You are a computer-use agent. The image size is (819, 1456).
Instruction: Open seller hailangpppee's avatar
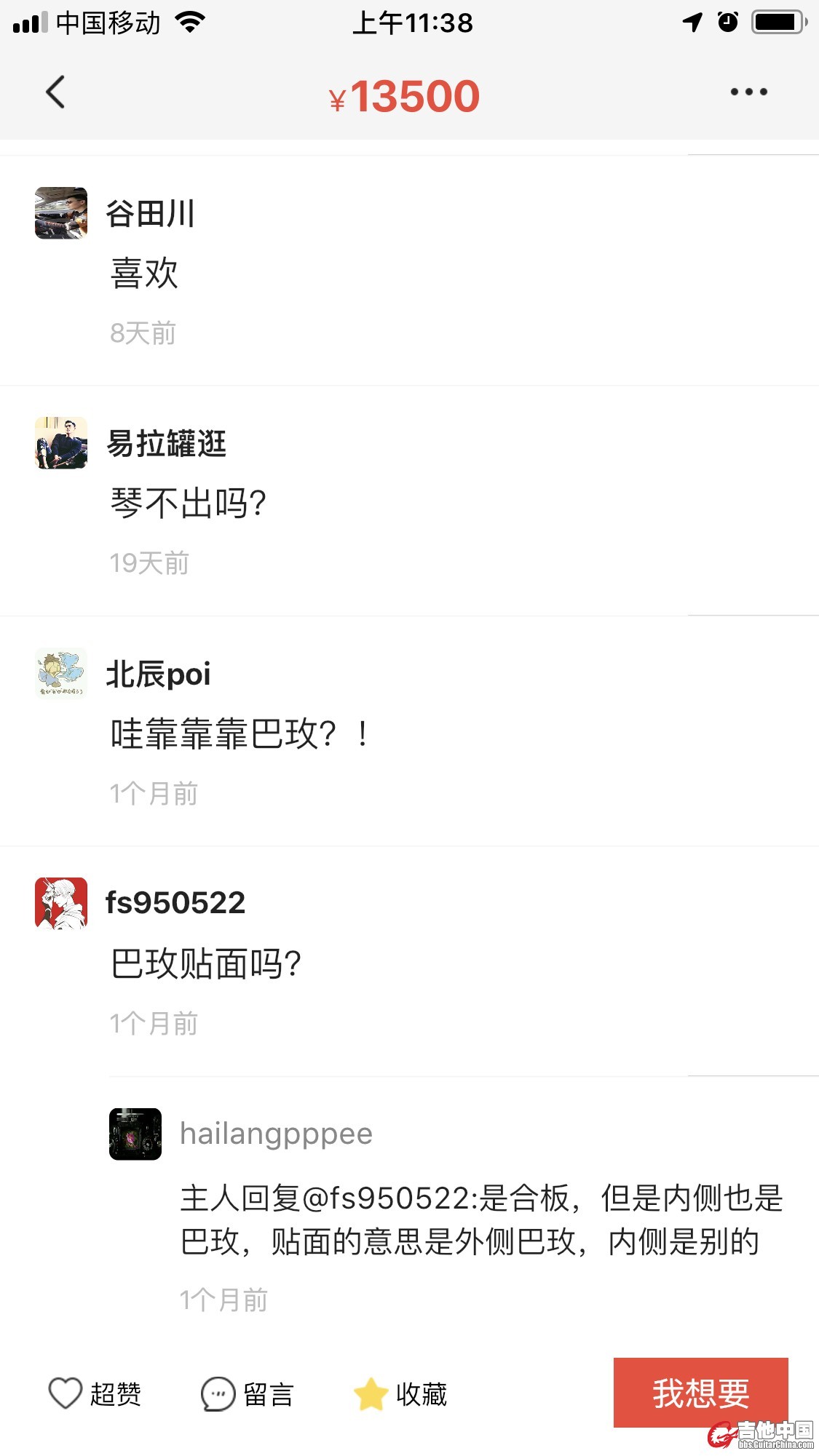pyautogui.click(x=135, y=1134)
